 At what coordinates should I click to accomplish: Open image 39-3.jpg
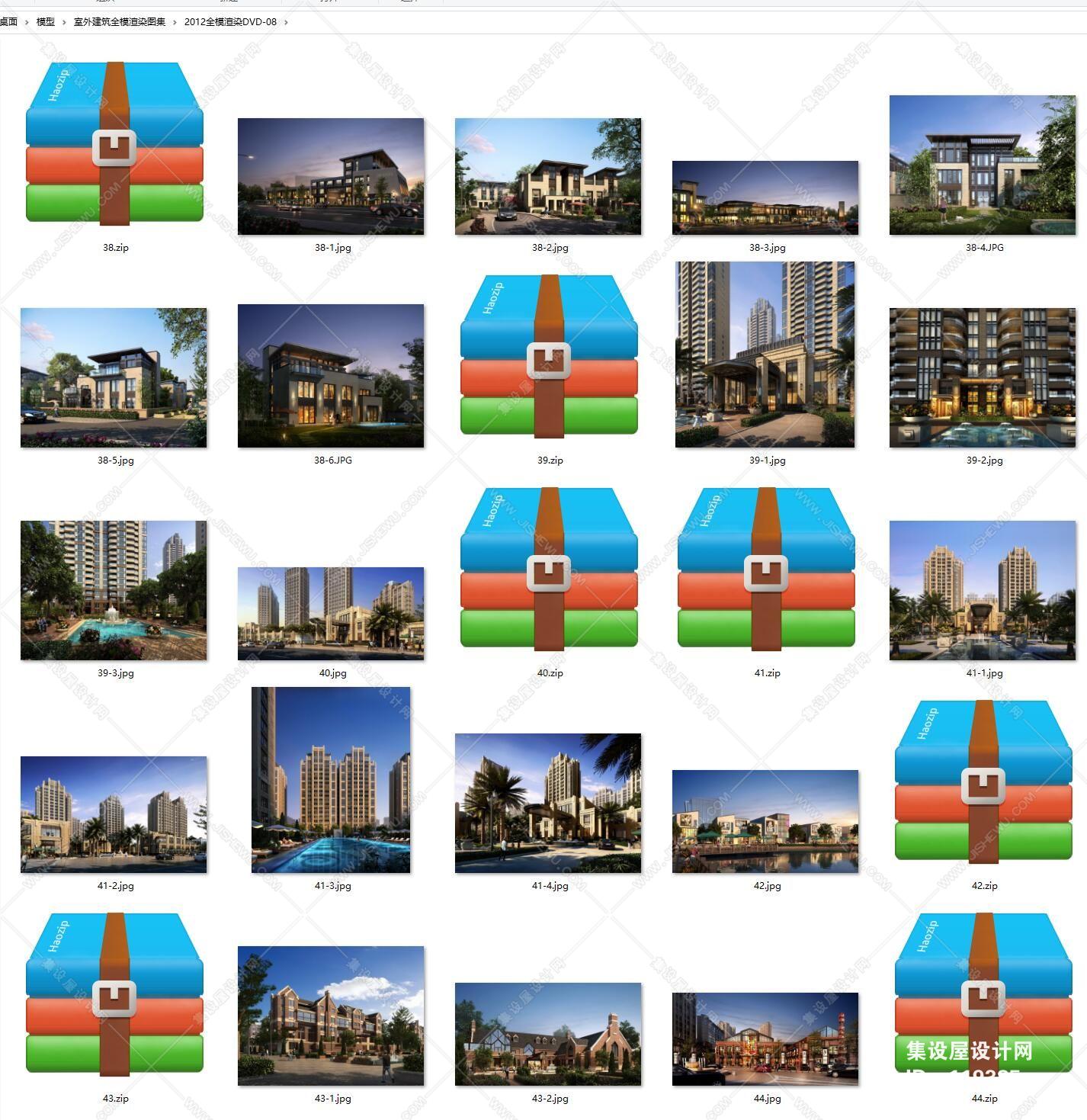tap(114, 590)
